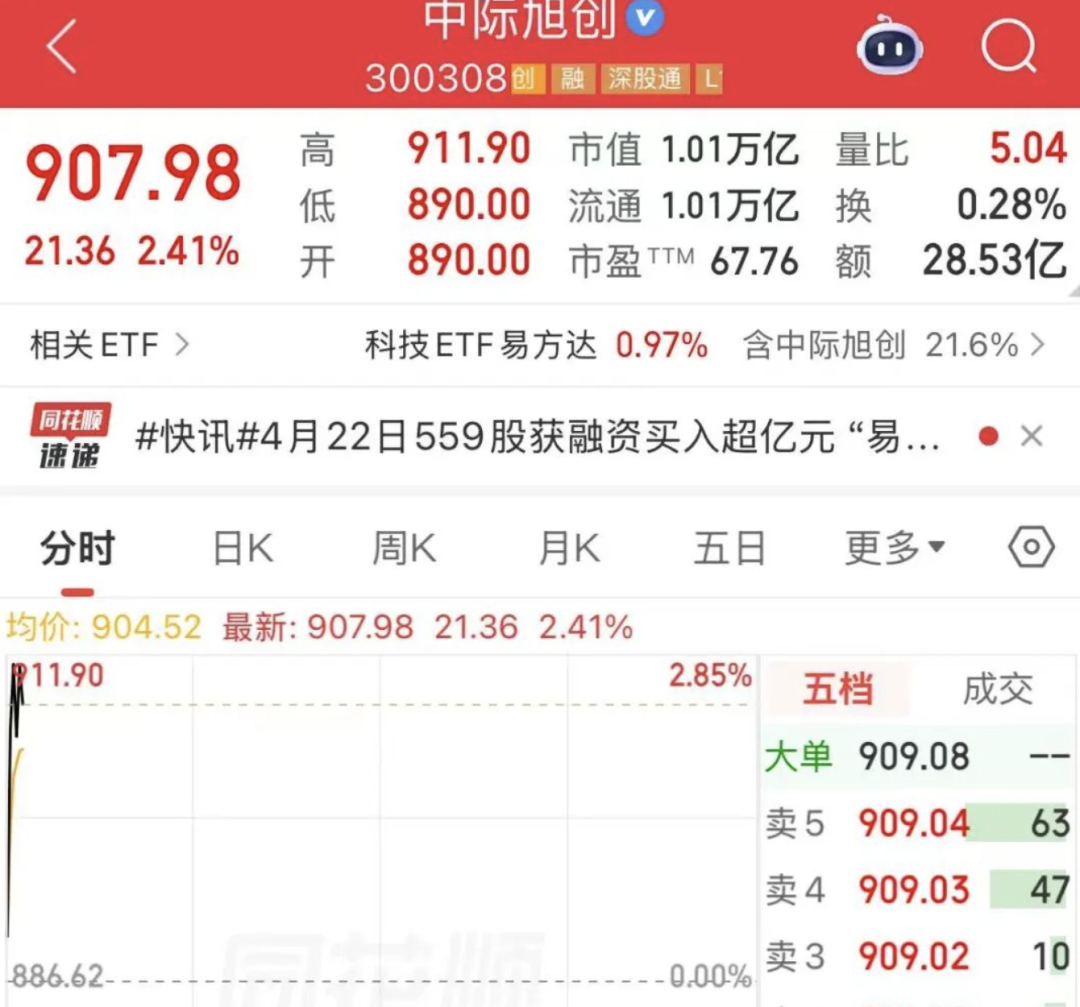1080x1007 pixels.
Task: Switch to the 分时 chart tab
Action: (x=77, y=549)
